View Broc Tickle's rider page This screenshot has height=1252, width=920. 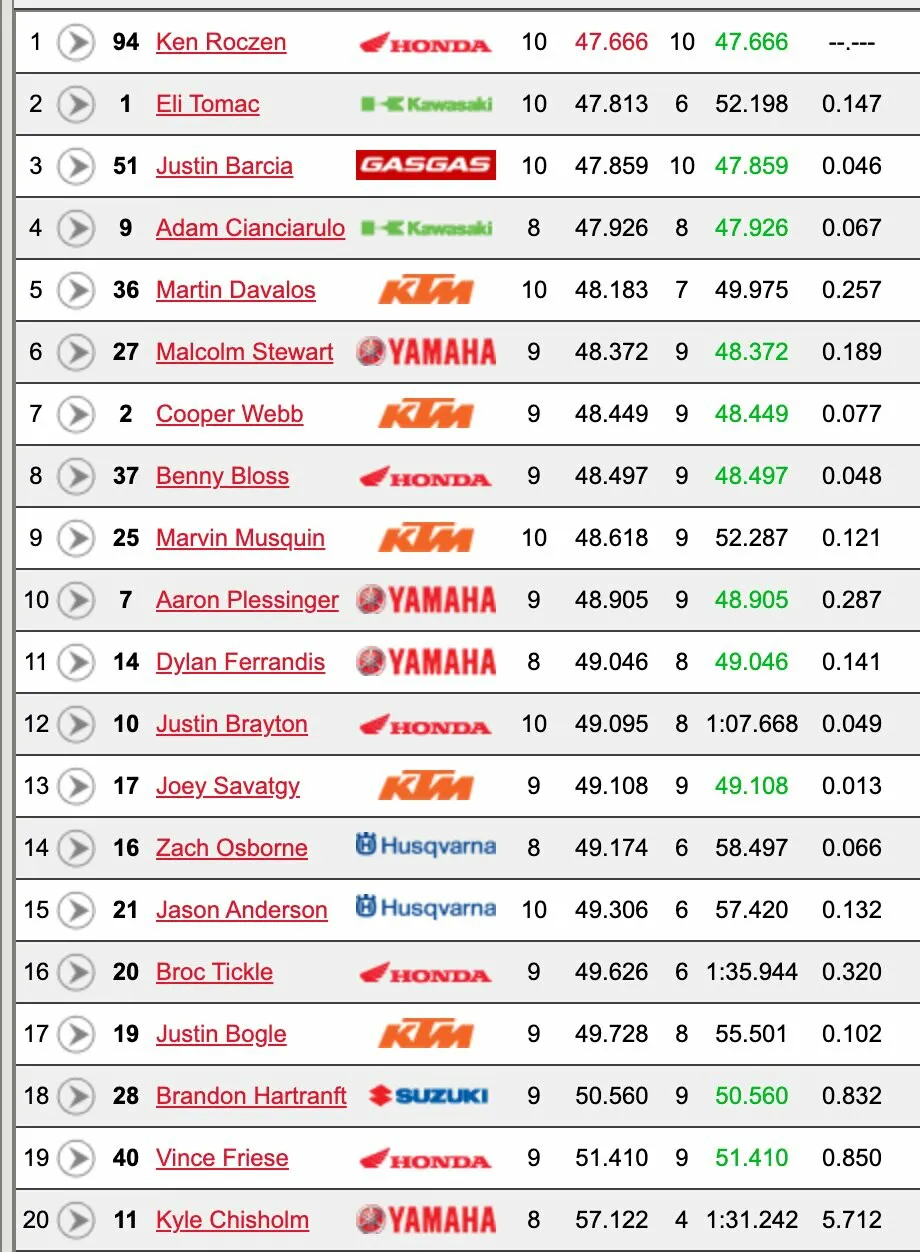(214, 972)
